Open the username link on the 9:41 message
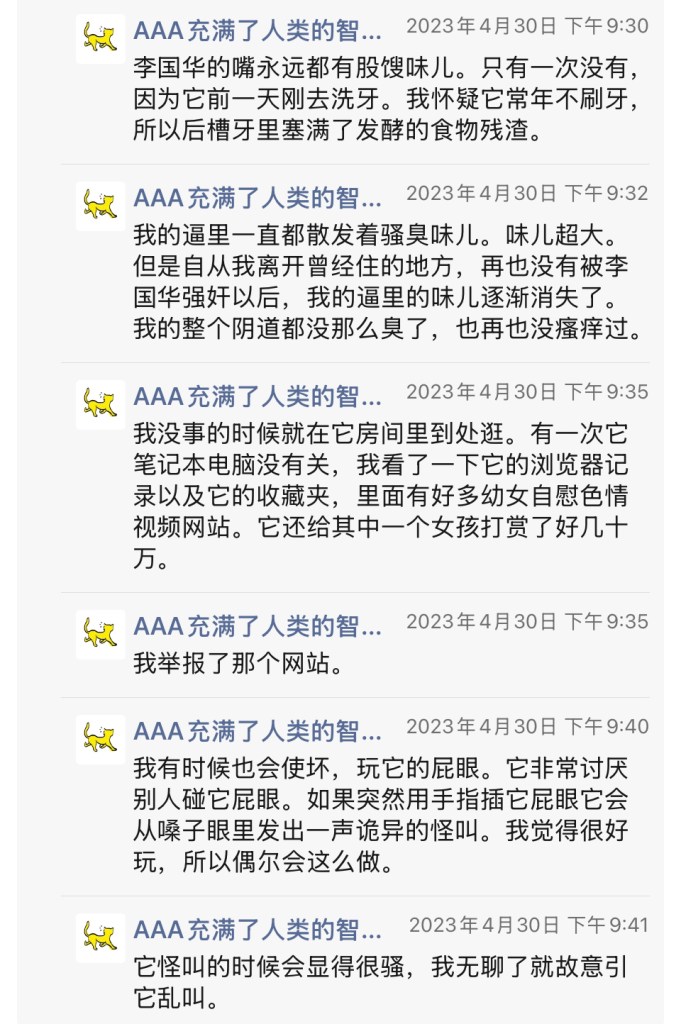This screenshot has width=681, height=1024. (257, 929)
